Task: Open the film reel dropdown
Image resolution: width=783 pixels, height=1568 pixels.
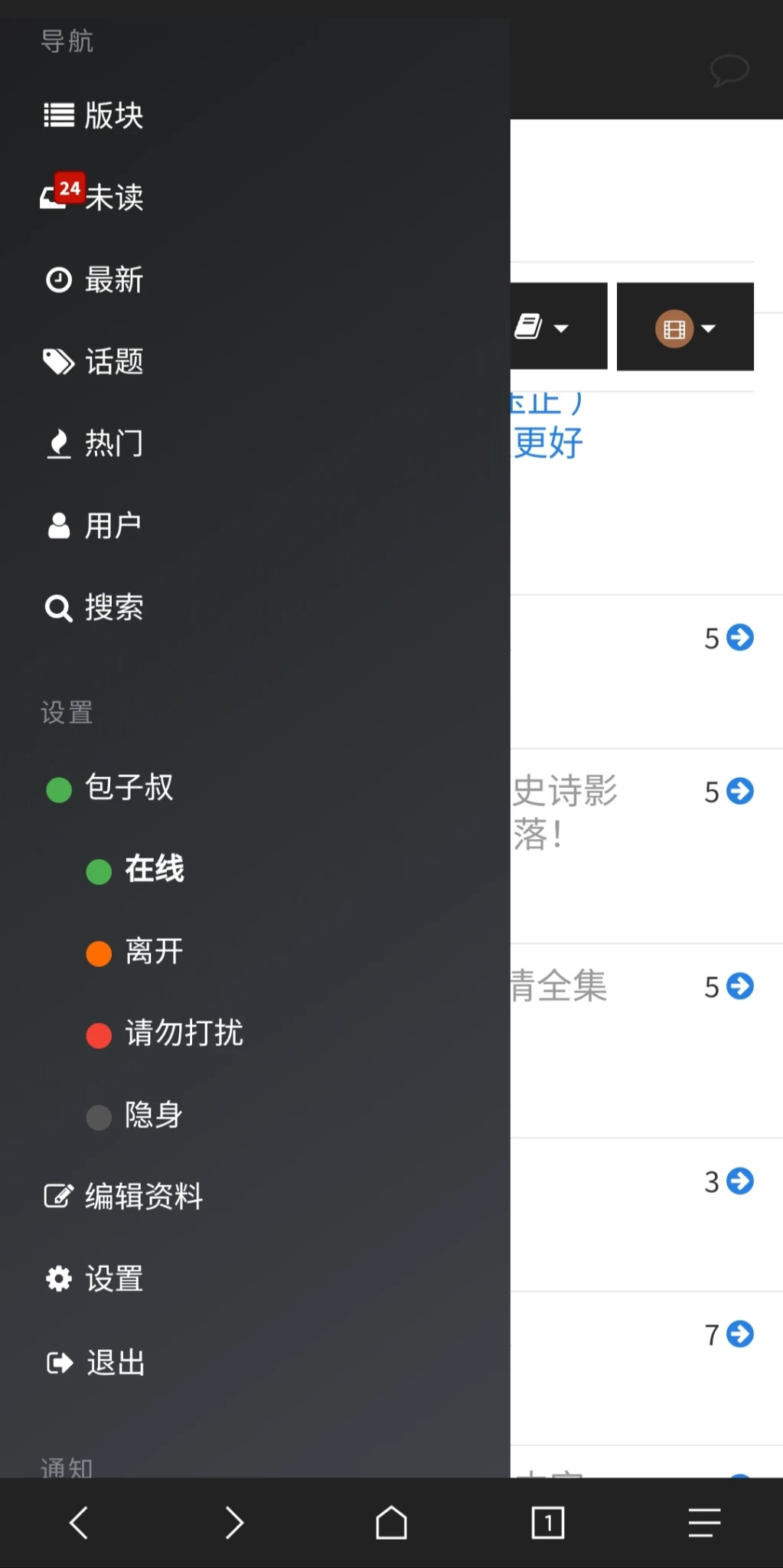Action: [685, 328]
